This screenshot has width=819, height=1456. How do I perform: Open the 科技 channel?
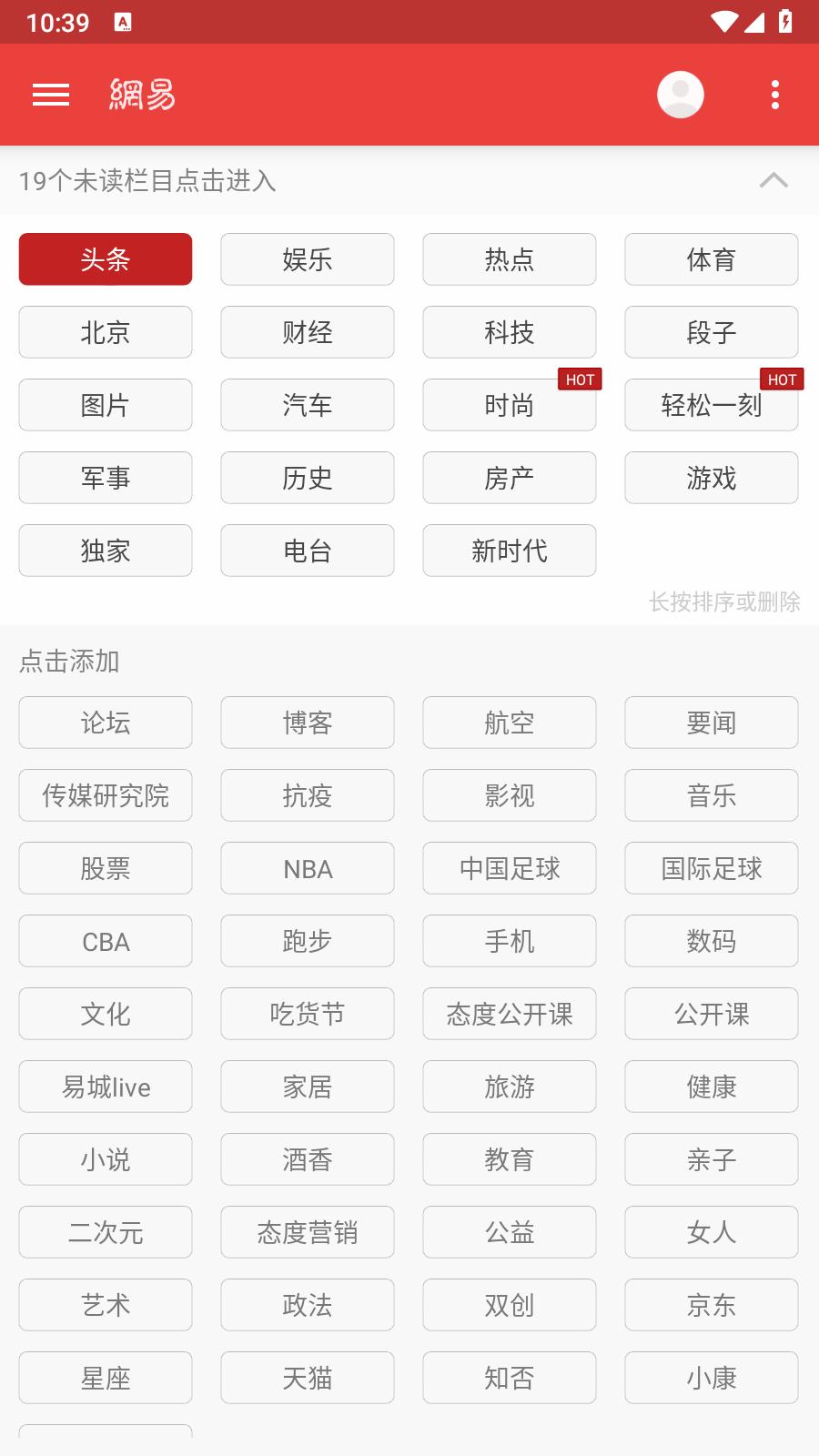click(510, 332)
